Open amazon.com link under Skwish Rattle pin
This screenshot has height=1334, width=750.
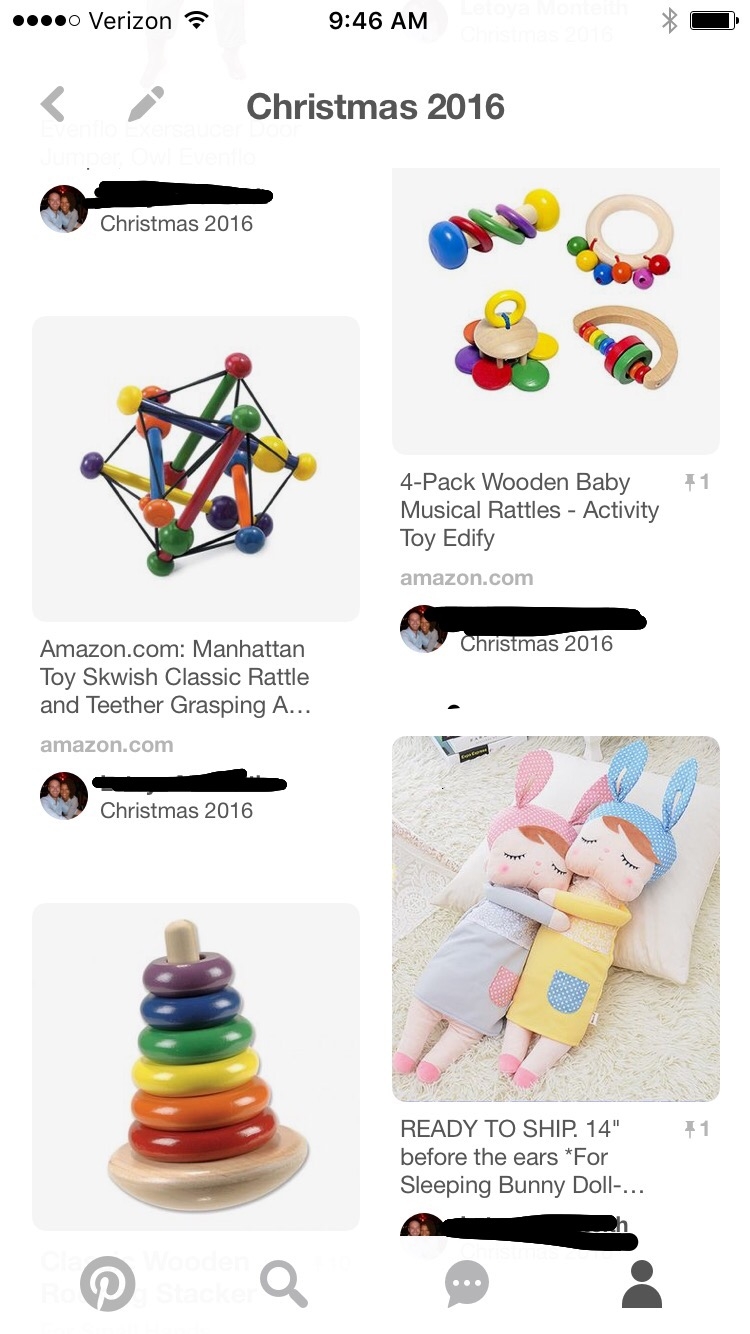click(107, 745)
